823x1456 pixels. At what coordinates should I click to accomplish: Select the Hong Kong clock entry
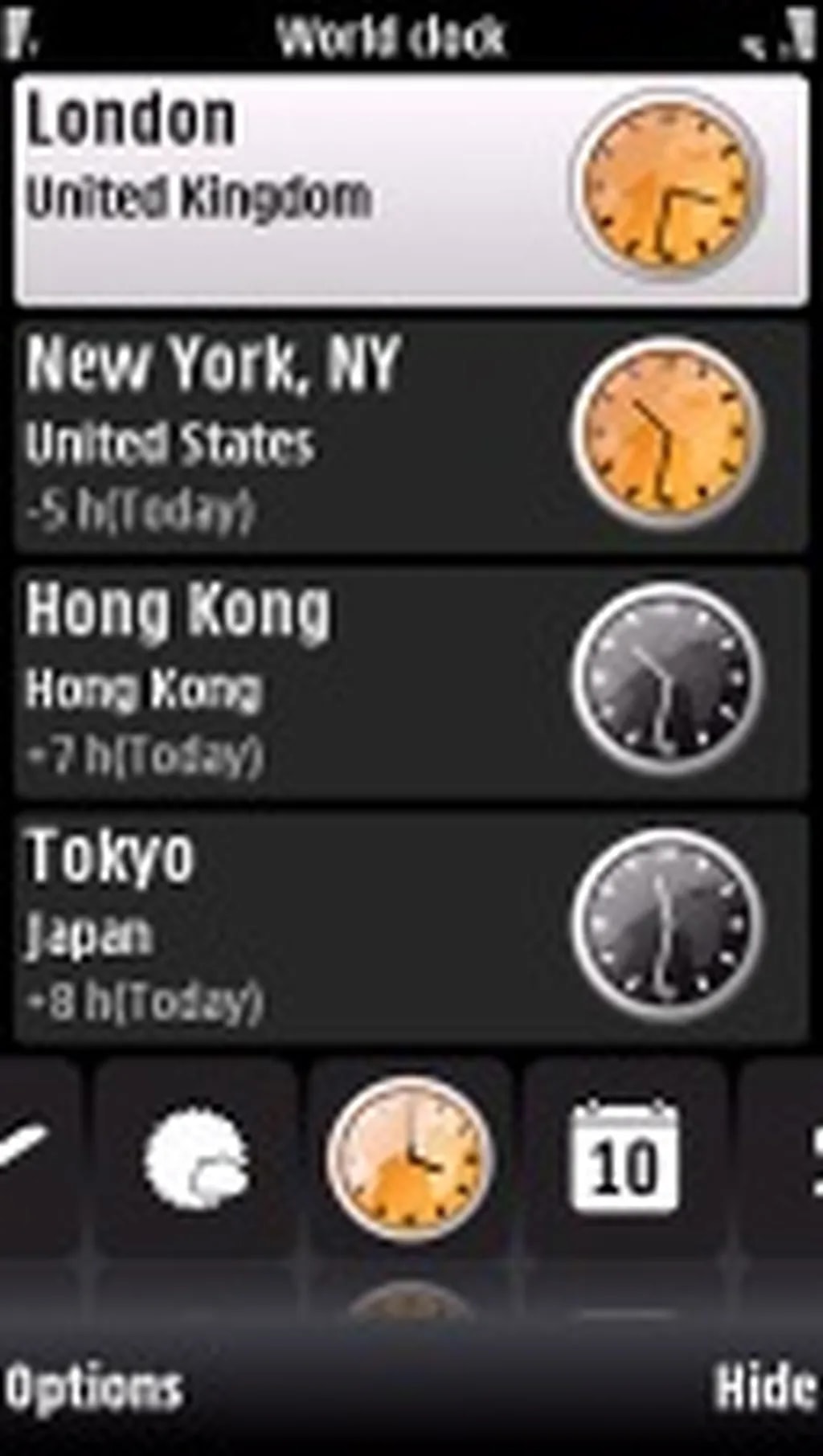[410, 682]
